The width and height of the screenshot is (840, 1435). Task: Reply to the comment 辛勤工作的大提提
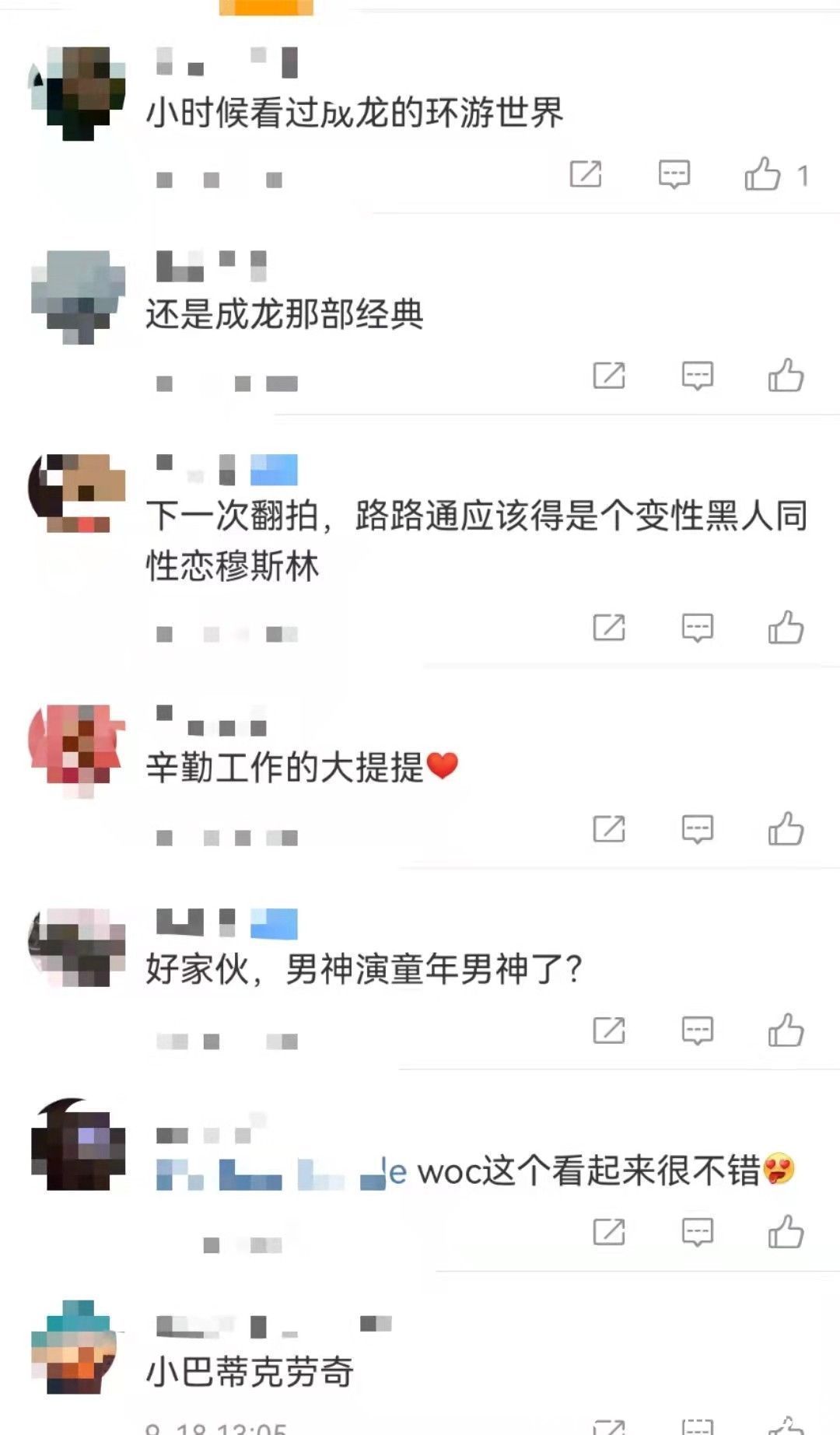(697, 829)
